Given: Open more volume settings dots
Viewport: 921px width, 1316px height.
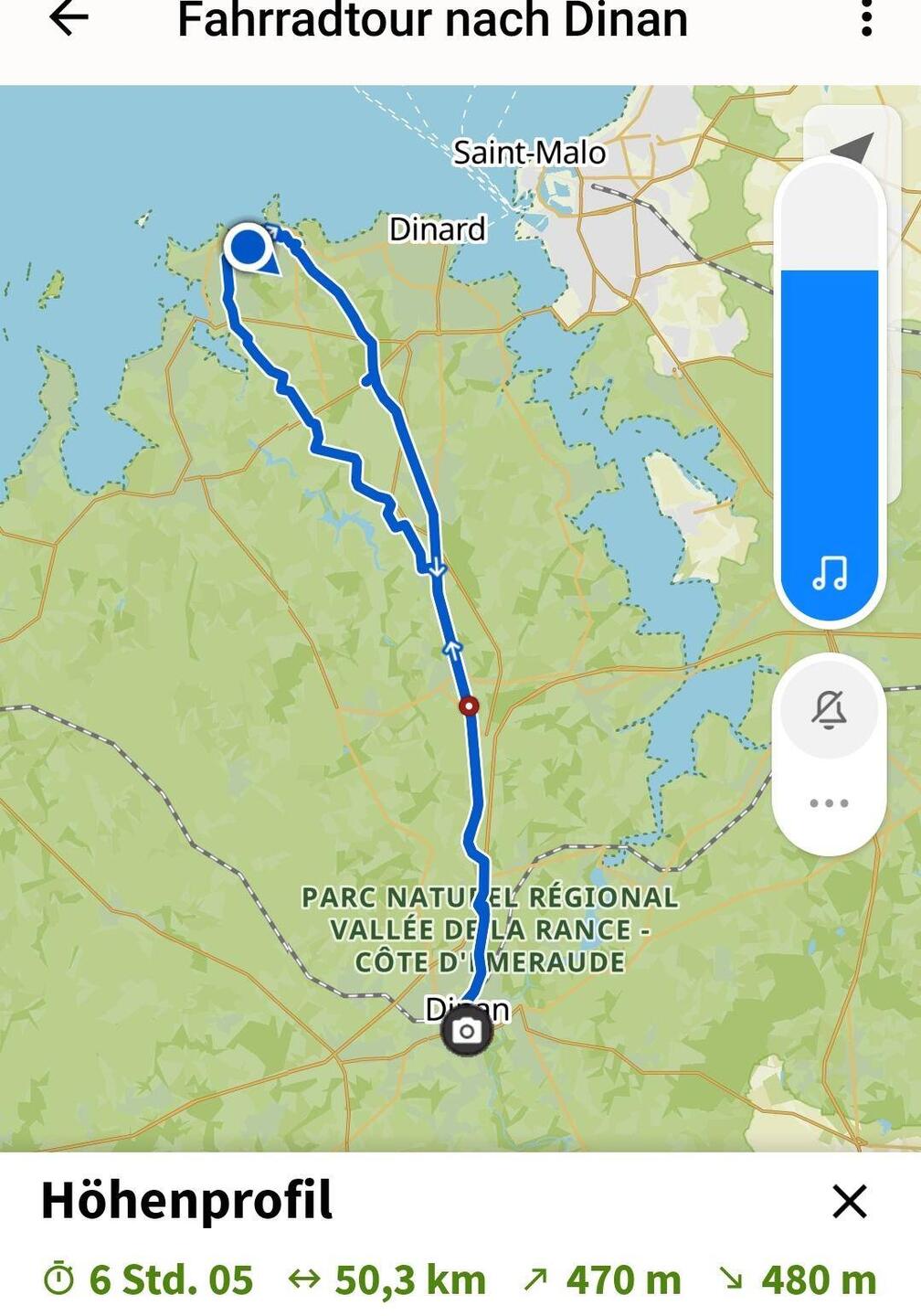Looking at the screenshot, I should pos(829,803).
